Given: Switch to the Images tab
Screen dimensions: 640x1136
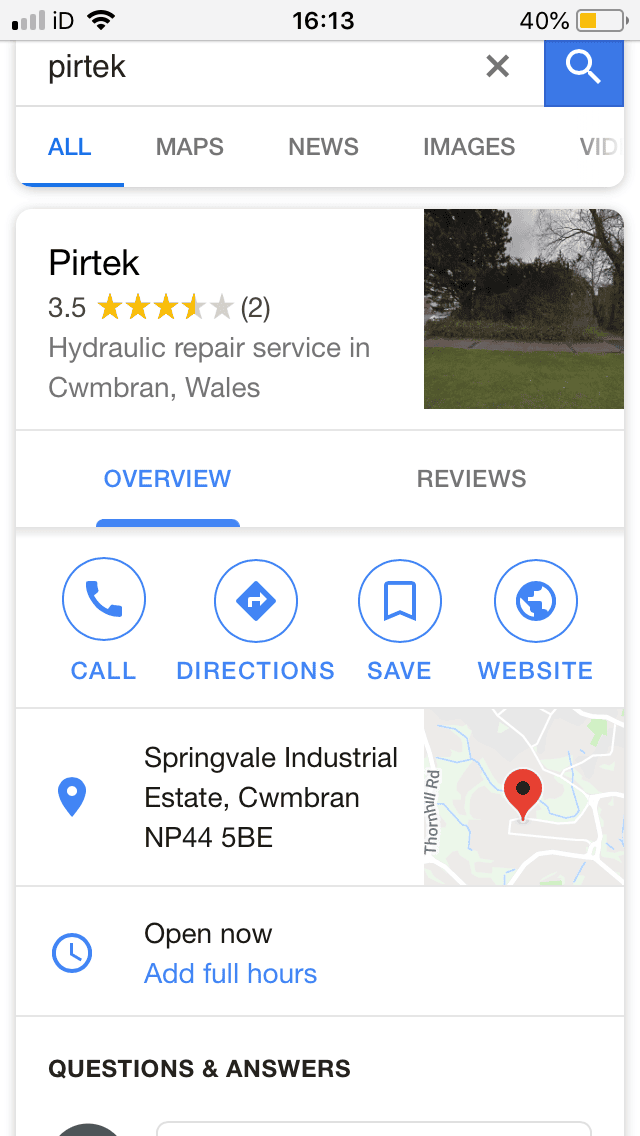Looking at the screenshot, I should tap(469, 147).
